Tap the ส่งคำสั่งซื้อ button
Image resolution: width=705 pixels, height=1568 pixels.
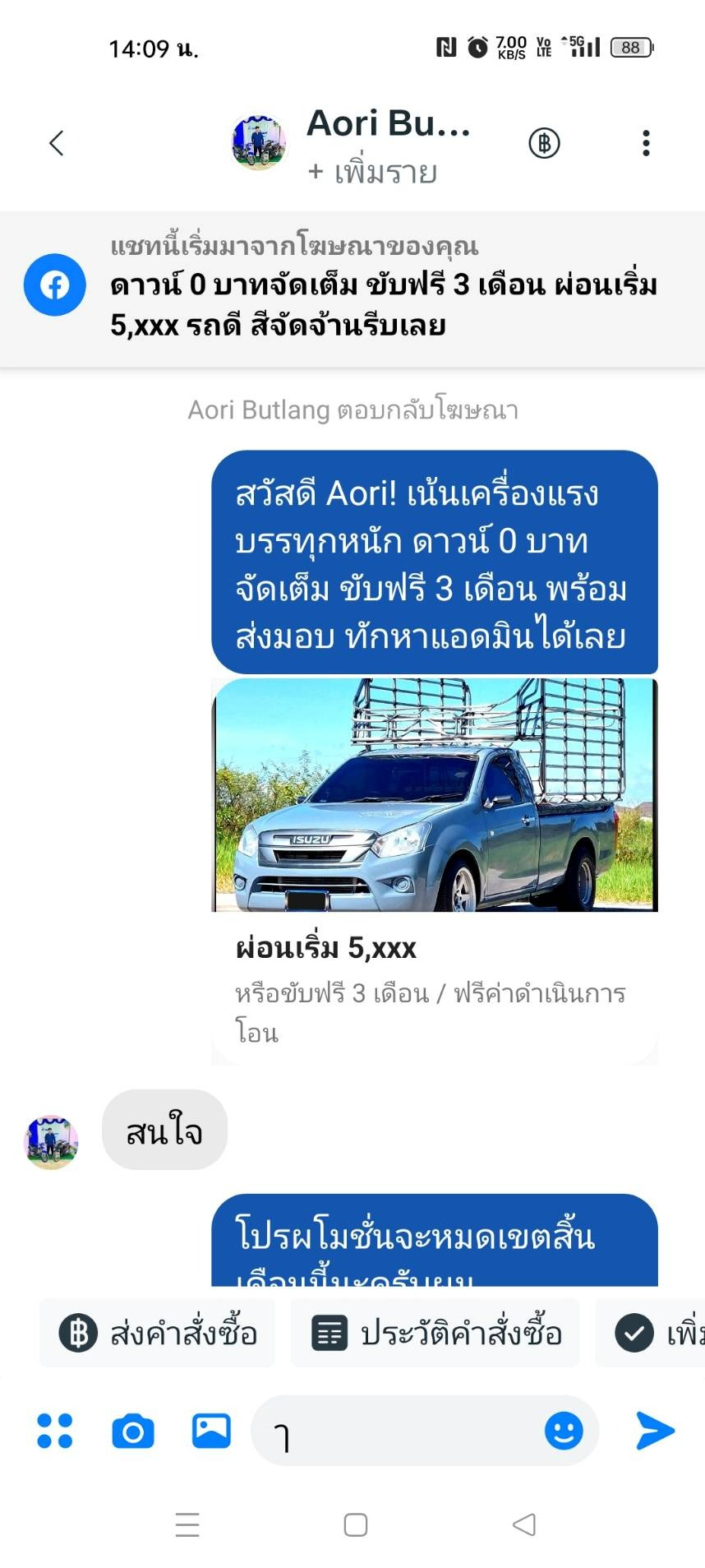(158, 1333)
